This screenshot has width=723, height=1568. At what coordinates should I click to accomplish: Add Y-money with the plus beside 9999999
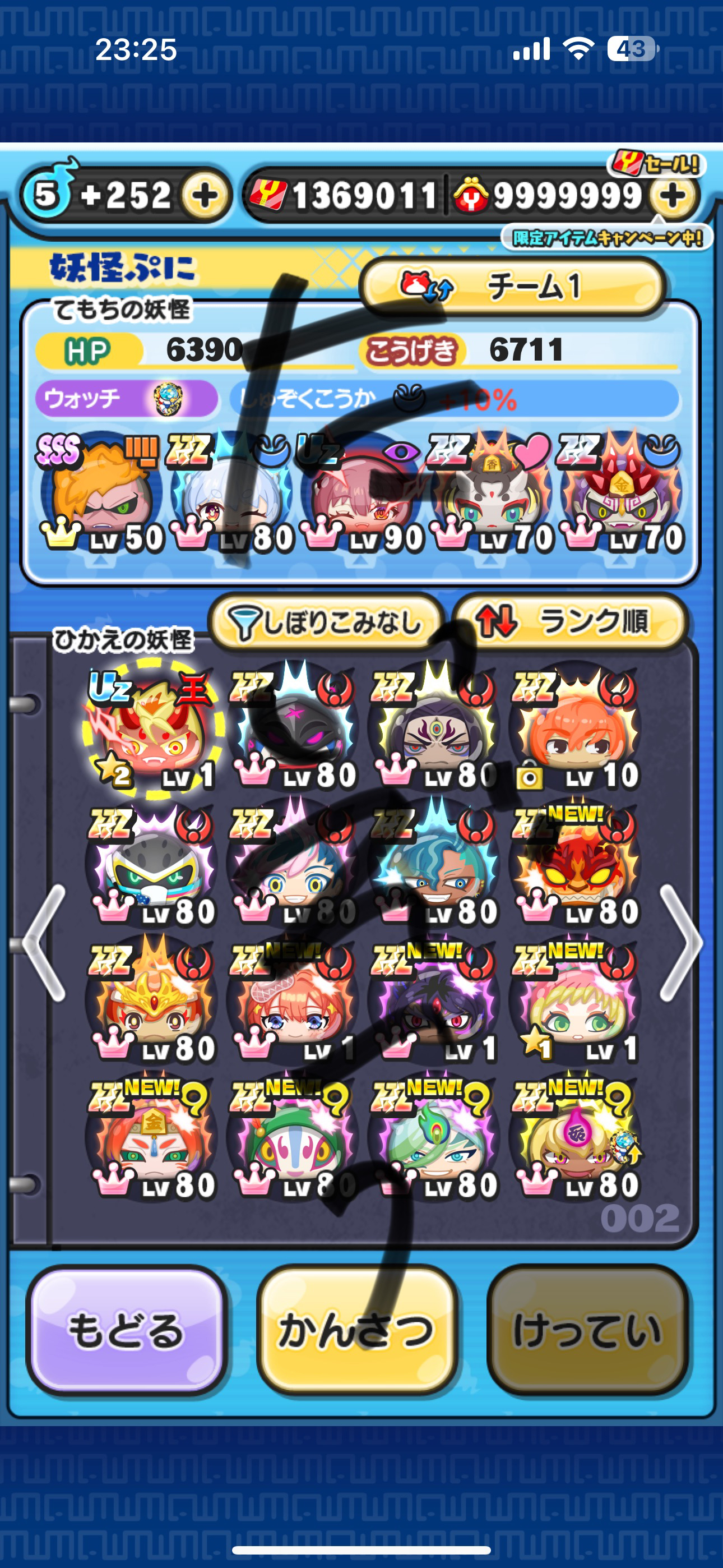673,195
